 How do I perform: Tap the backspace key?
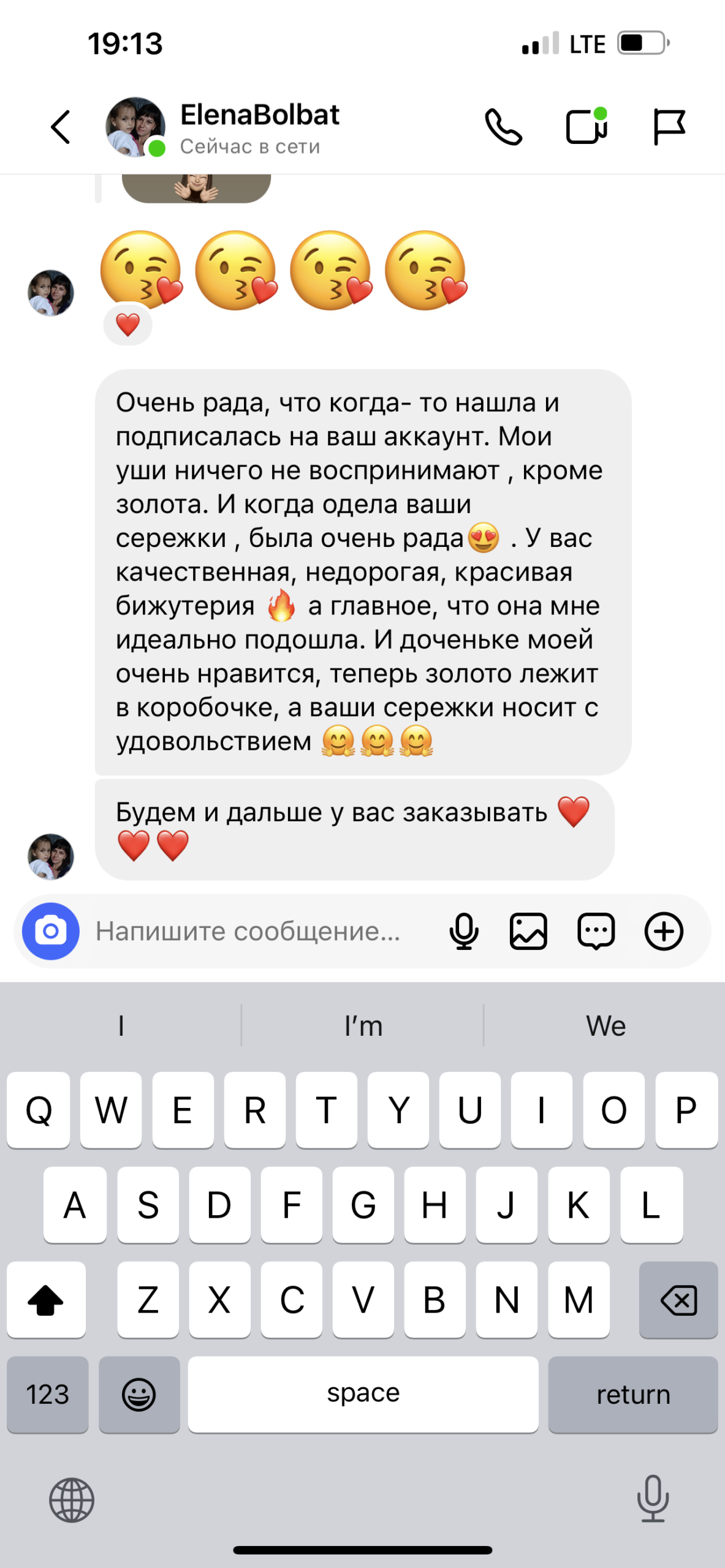(678, 1300)
